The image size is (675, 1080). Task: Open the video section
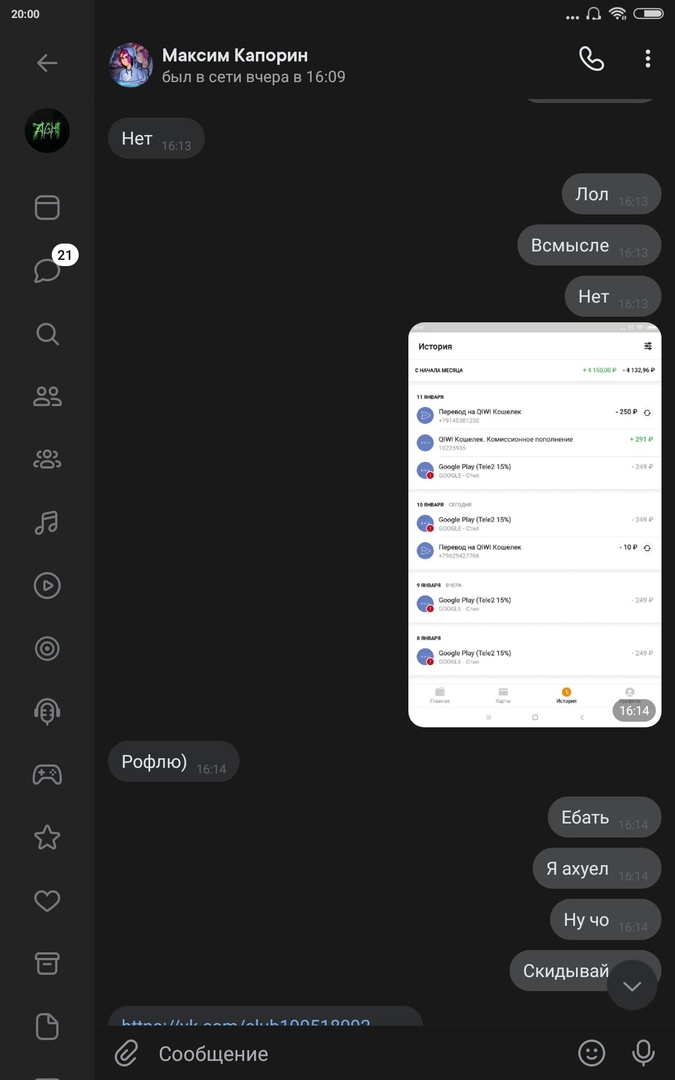(47, 586)
